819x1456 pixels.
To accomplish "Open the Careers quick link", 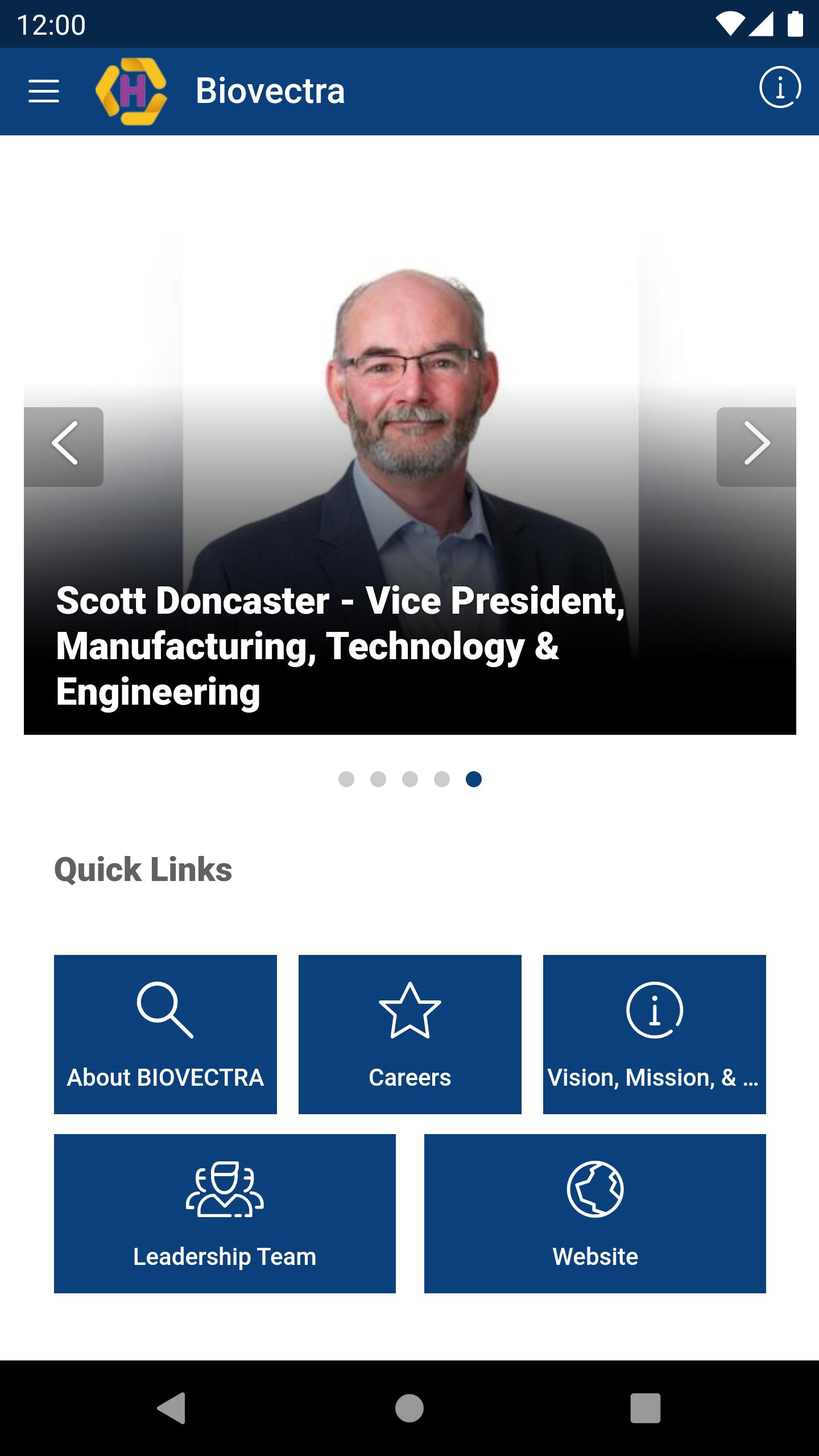I will [x=410, y=1034].
